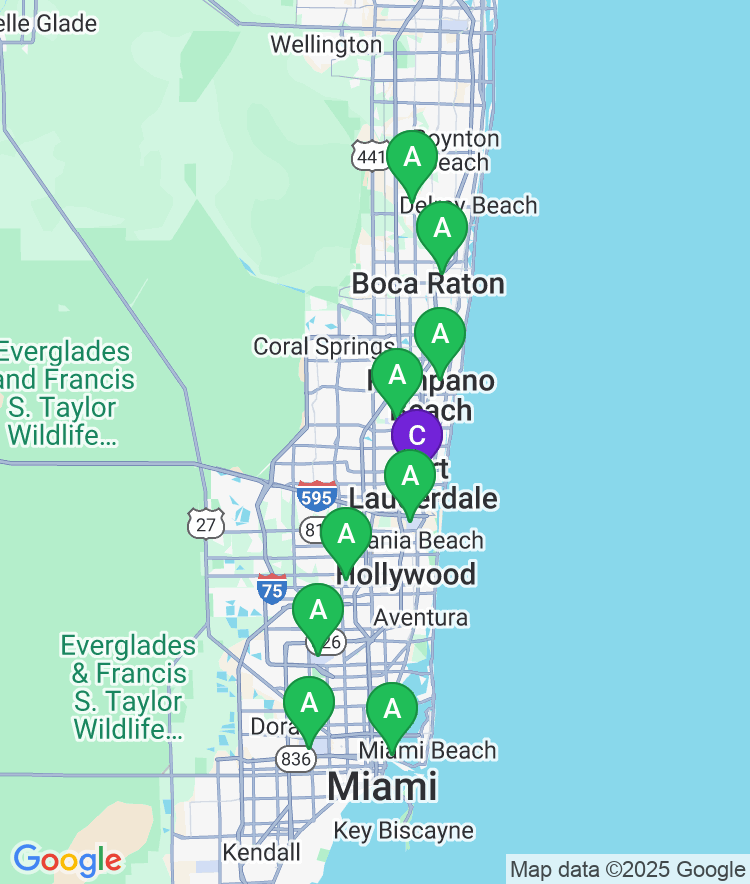Click the A marker near Doral
Image resolution: width=750 pixels, height=884 pixels.
[x=310, y=703]
